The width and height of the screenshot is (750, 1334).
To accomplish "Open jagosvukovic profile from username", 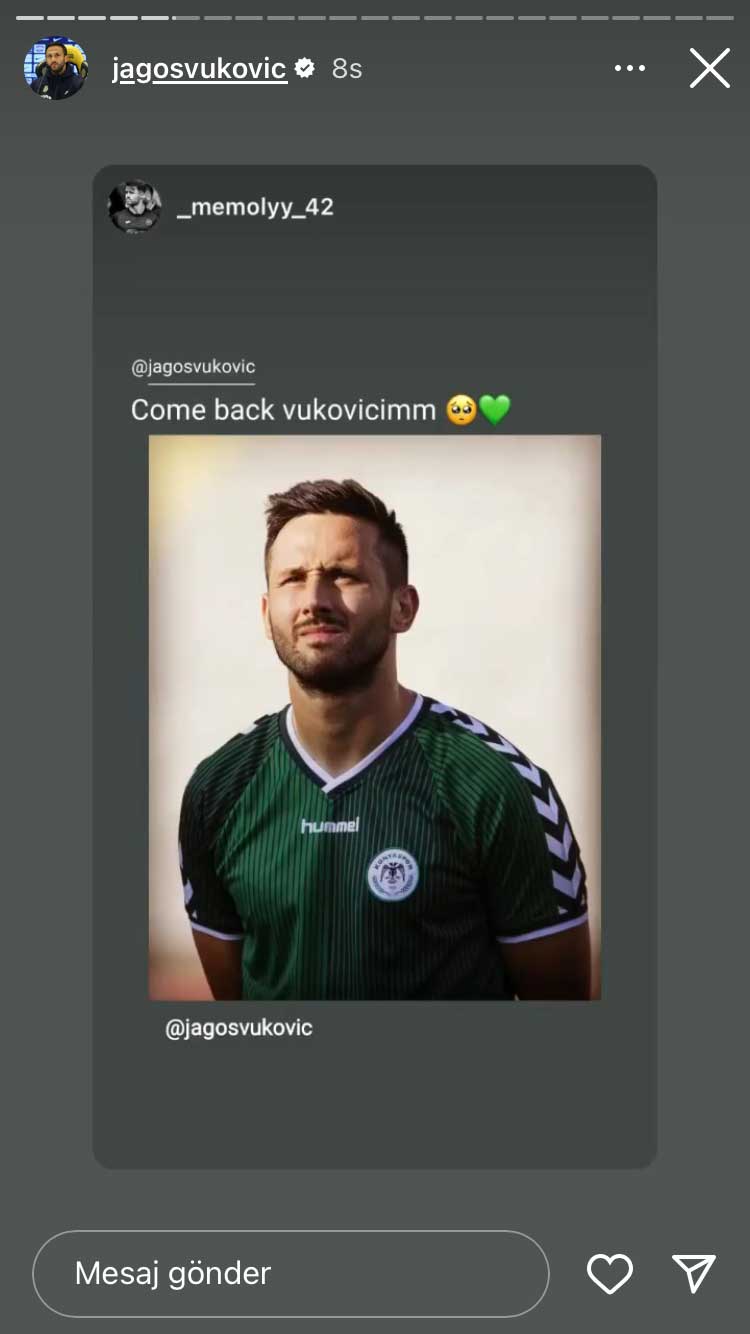I will [x=199, y=68].
